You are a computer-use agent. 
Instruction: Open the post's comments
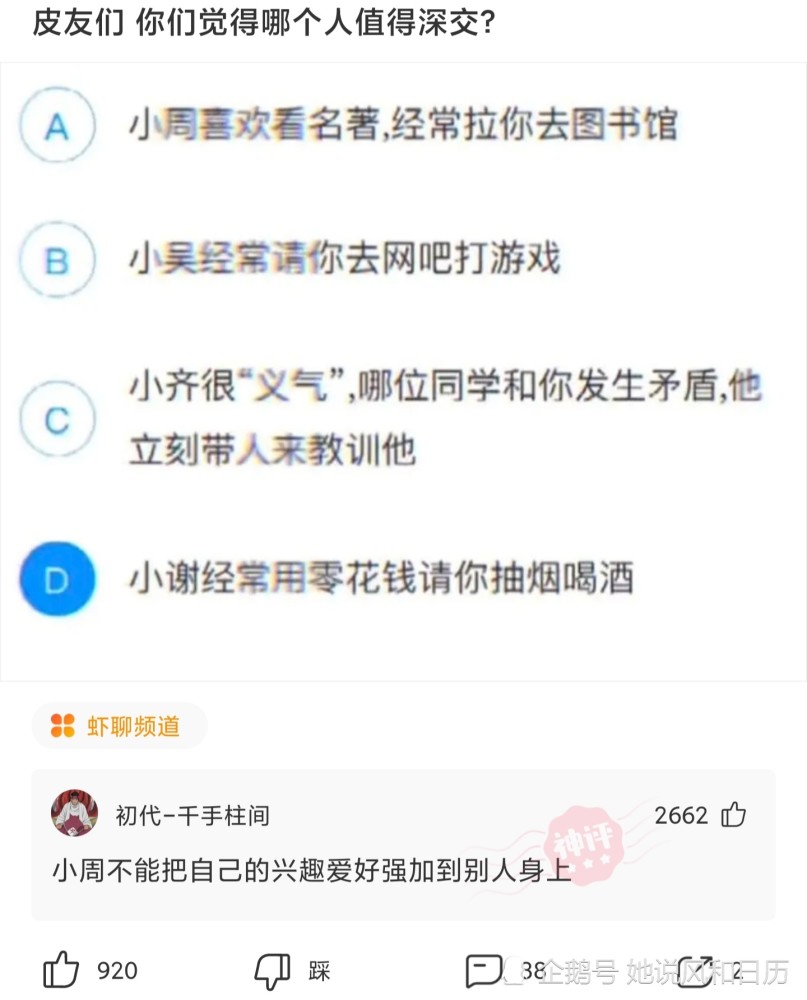tap(484, 970)
